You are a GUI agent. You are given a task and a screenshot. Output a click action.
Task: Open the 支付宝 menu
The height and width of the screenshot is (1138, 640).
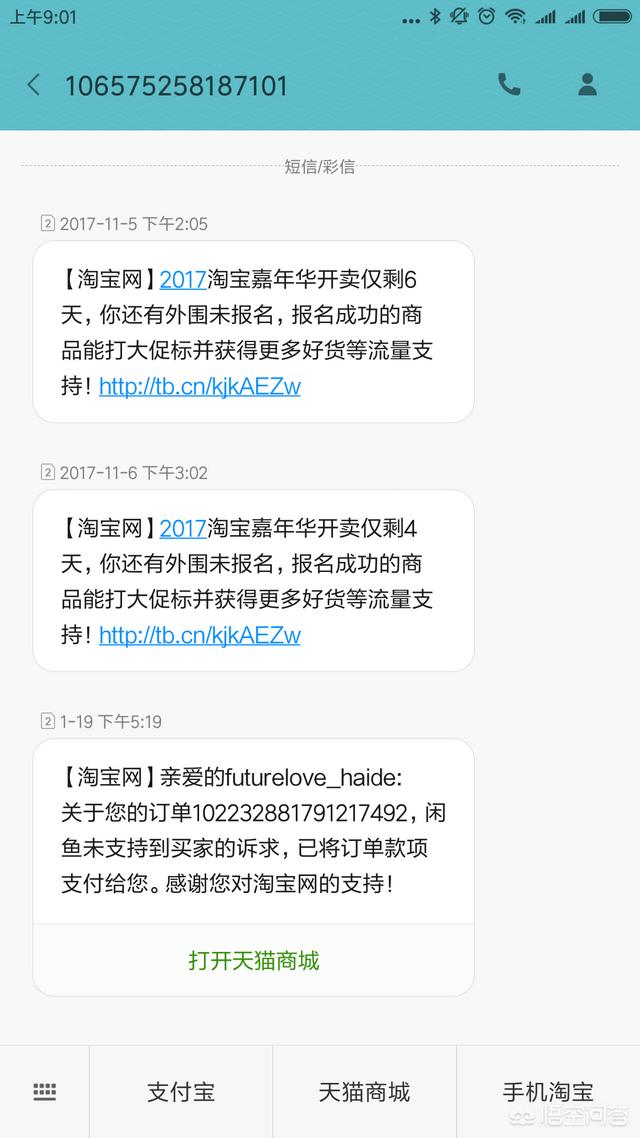[181, 1092]
